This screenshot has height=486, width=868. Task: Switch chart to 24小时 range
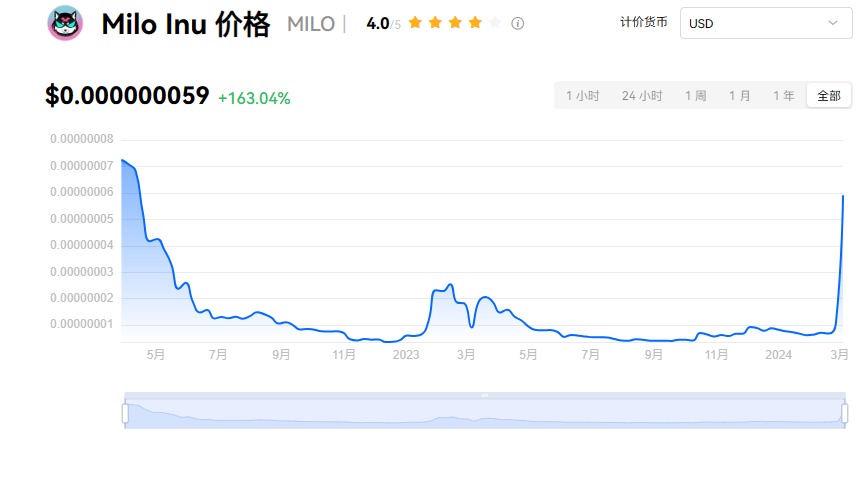[x=641, y=96]
